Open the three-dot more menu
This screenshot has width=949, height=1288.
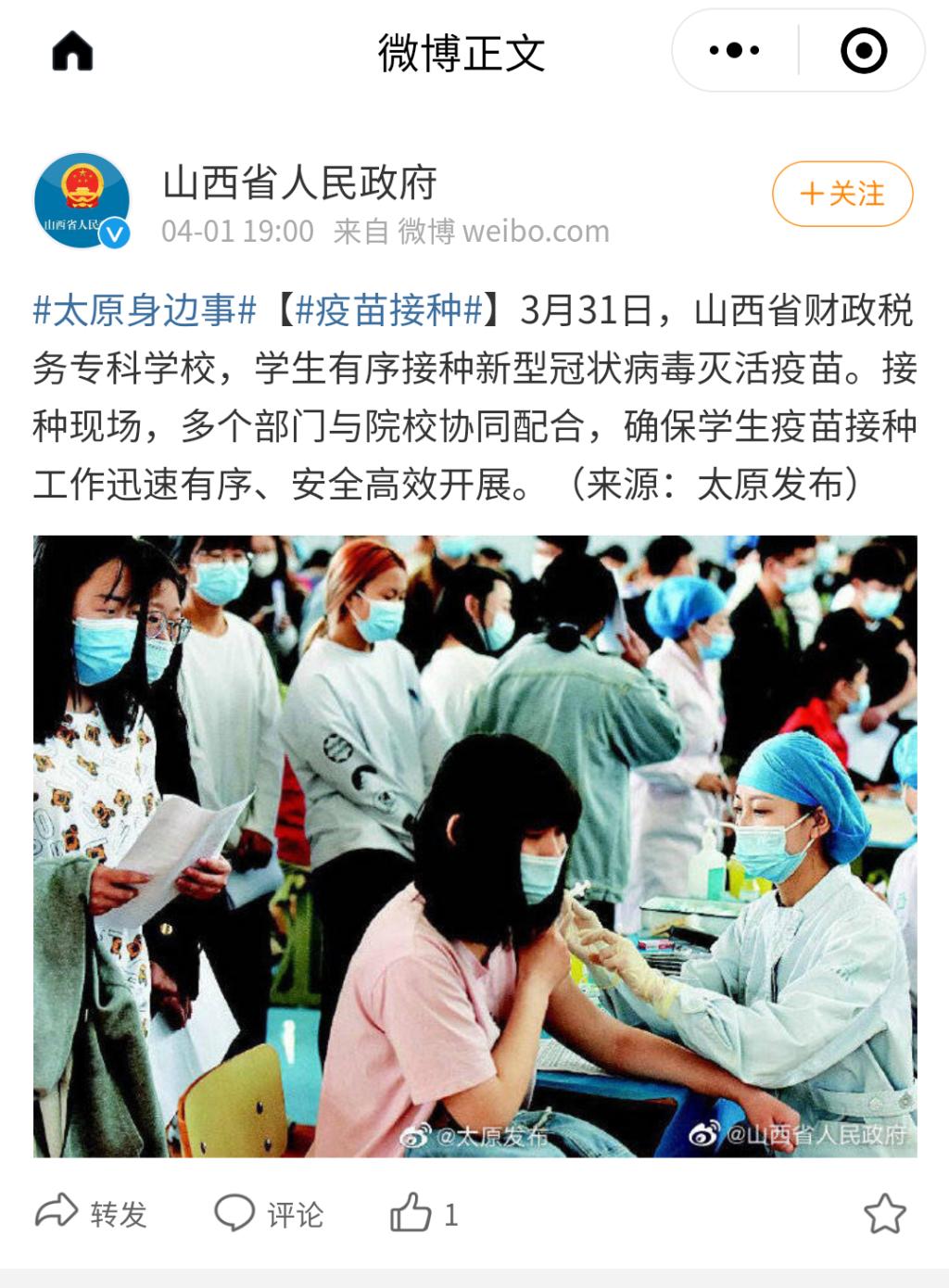click(734, 51)
